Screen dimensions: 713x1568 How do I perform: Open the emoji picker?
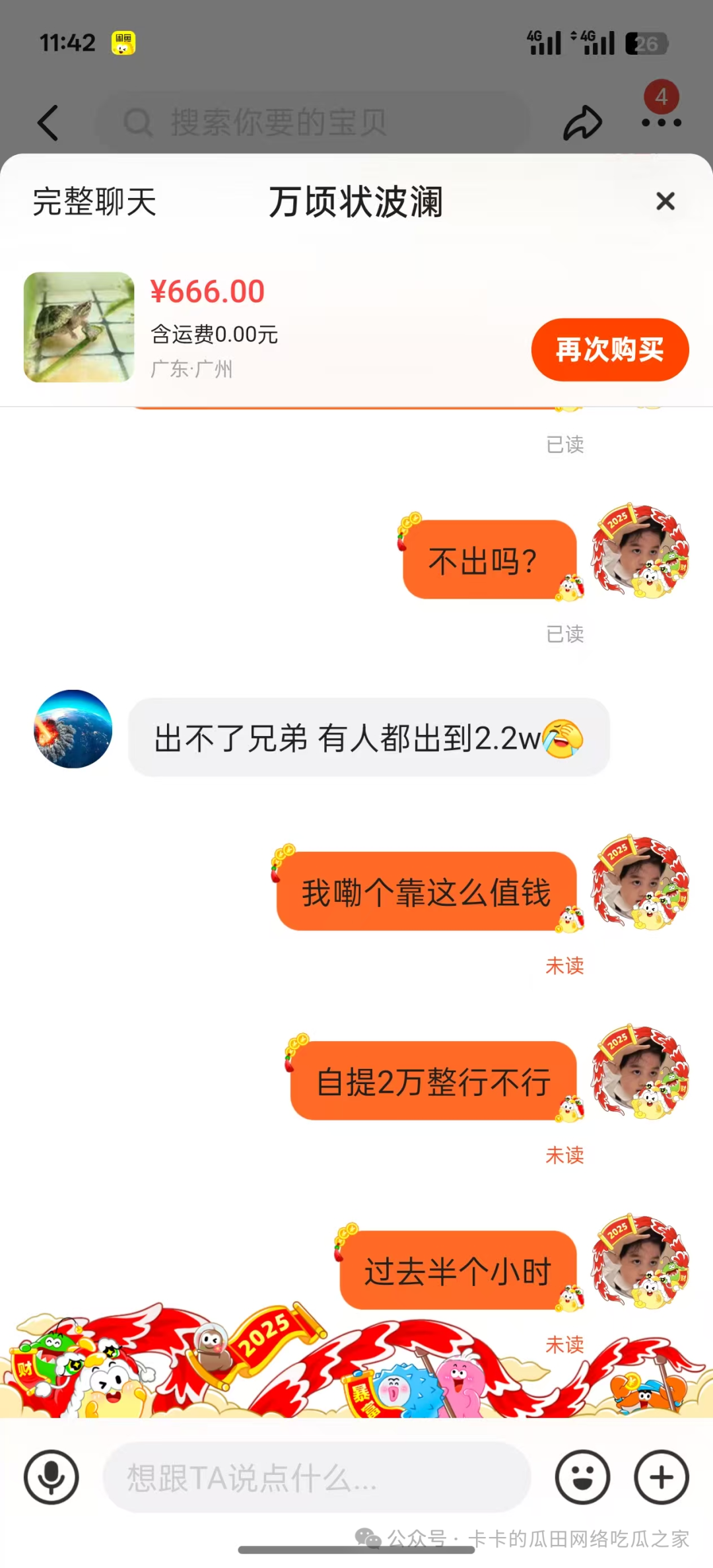582,1477
